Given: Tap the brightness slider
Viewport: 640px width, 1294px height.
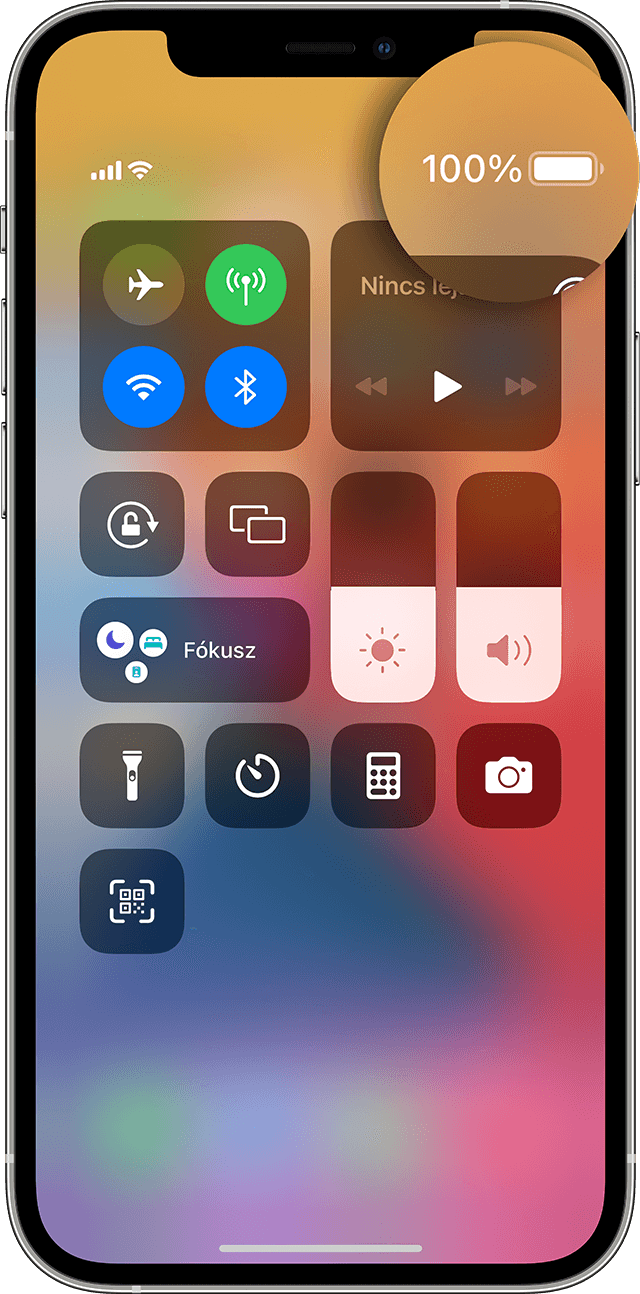Looking at the screenshot, I should coord(383,587).
